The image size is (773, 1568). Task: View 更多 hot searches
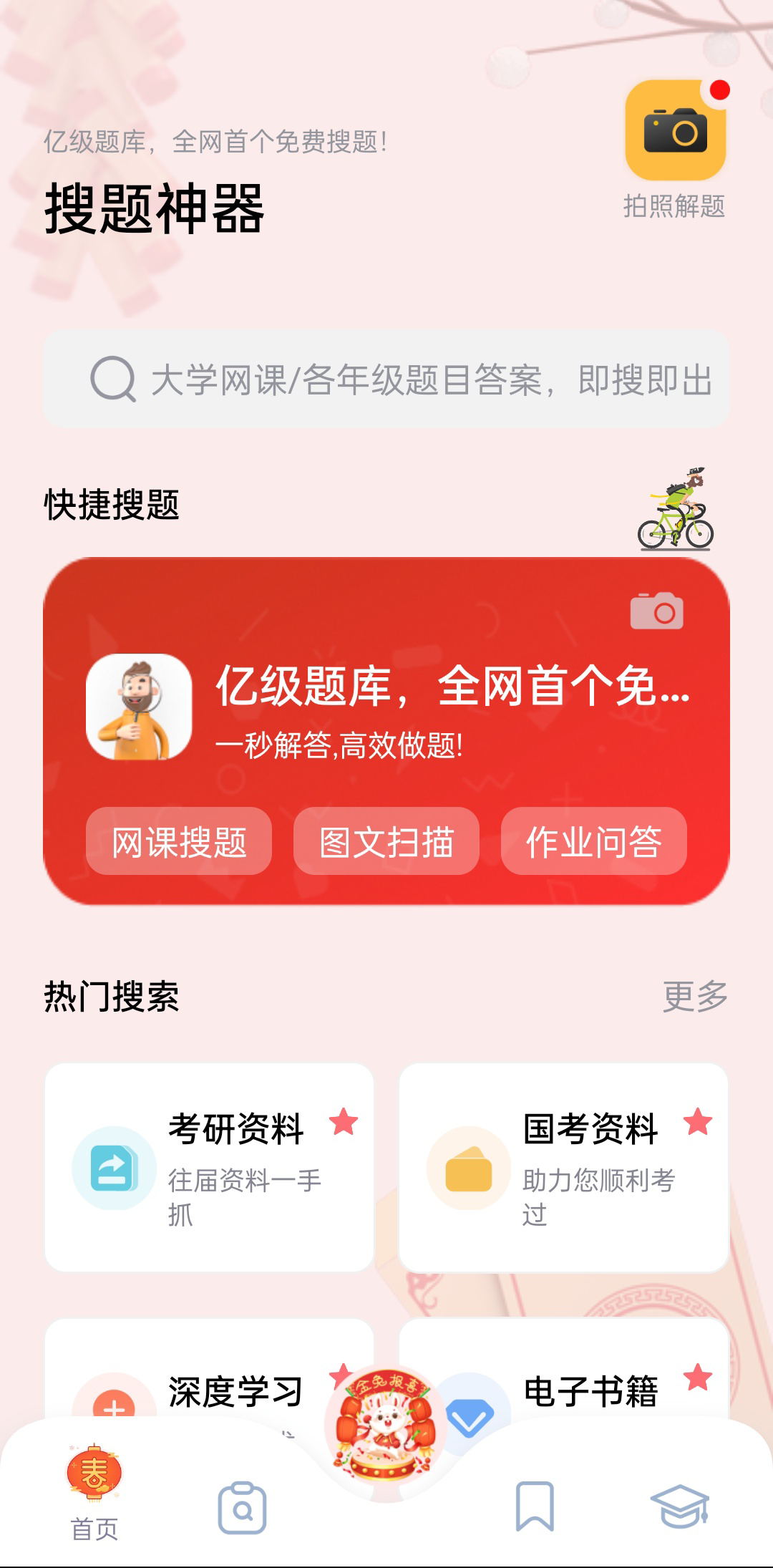(x=694, y=996)
